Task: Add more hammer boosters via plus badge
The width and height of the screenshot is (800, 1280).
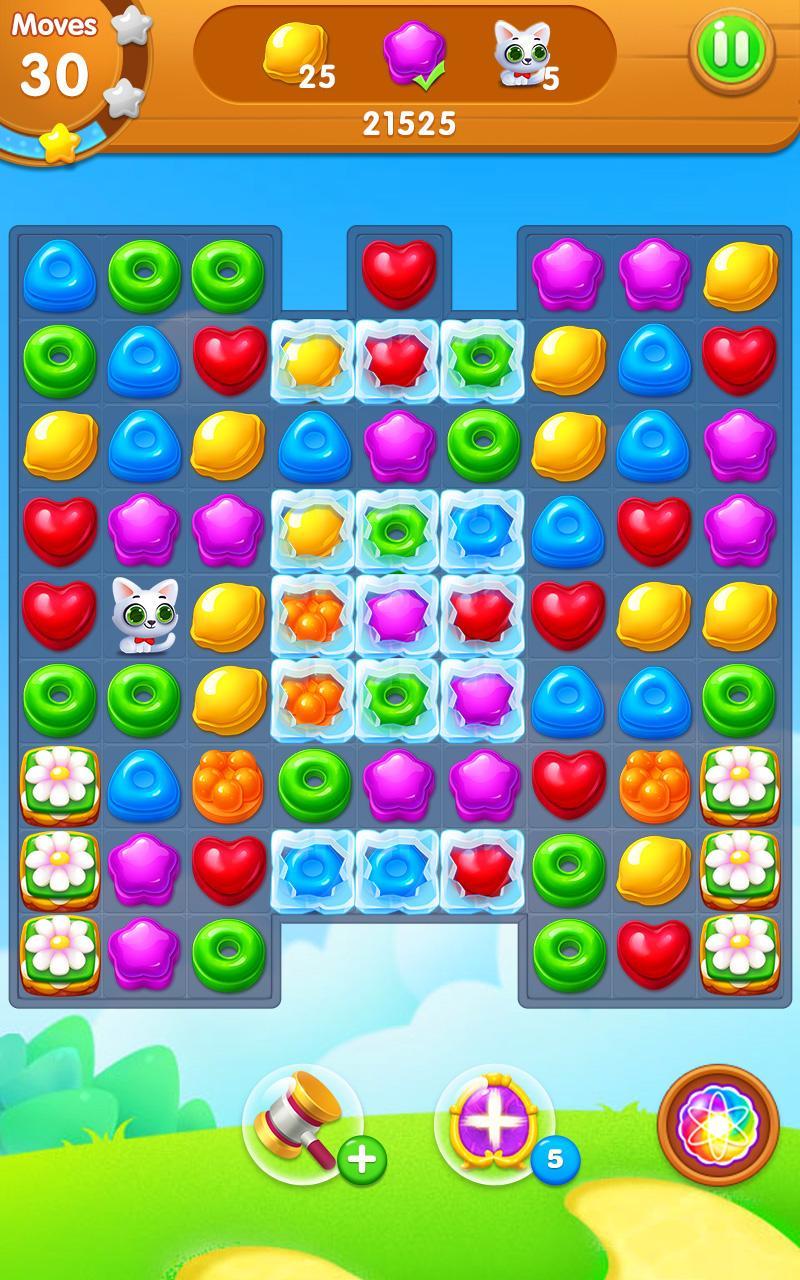Action: click(362, 1161)
